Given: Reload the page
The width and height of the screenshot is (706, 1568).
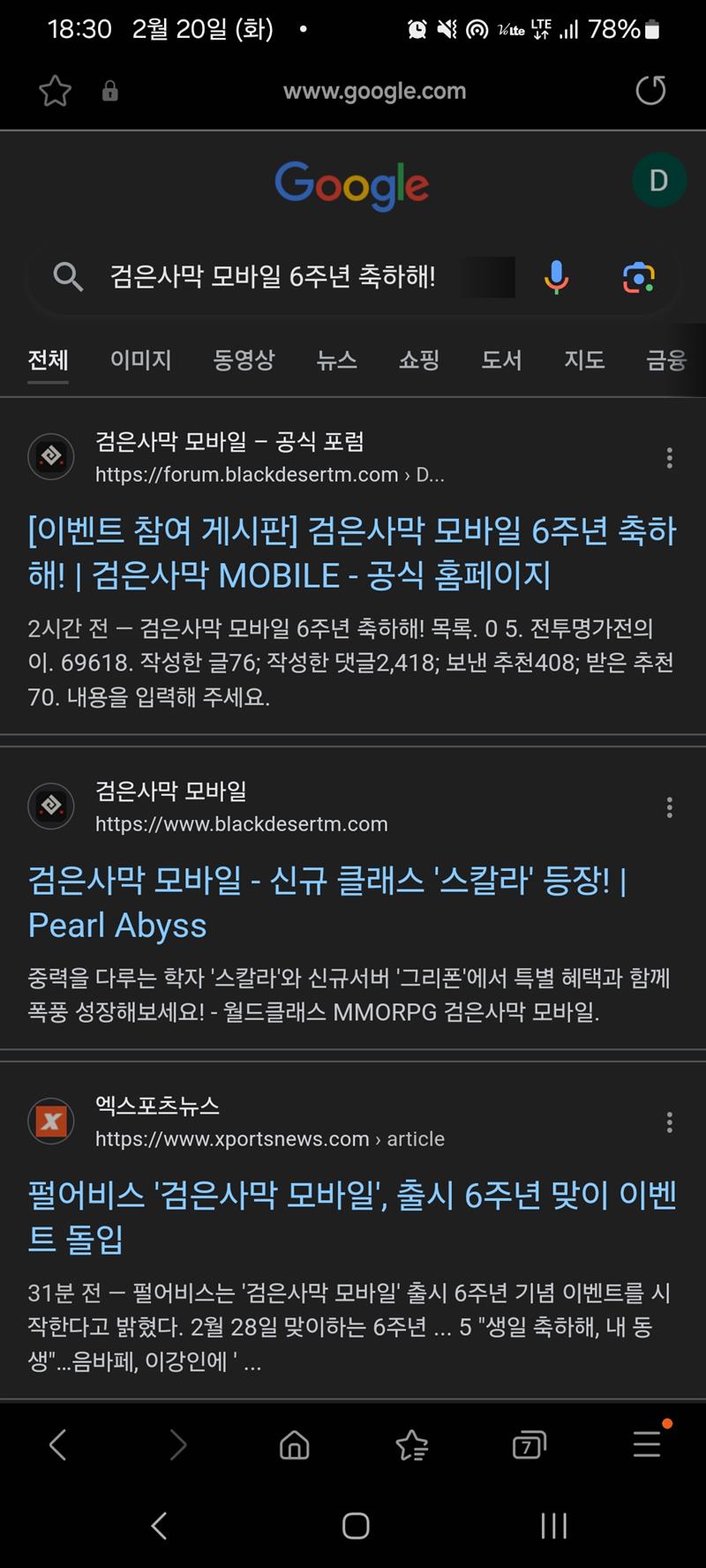Looking at the screenshot, I should tap(650, 90).
